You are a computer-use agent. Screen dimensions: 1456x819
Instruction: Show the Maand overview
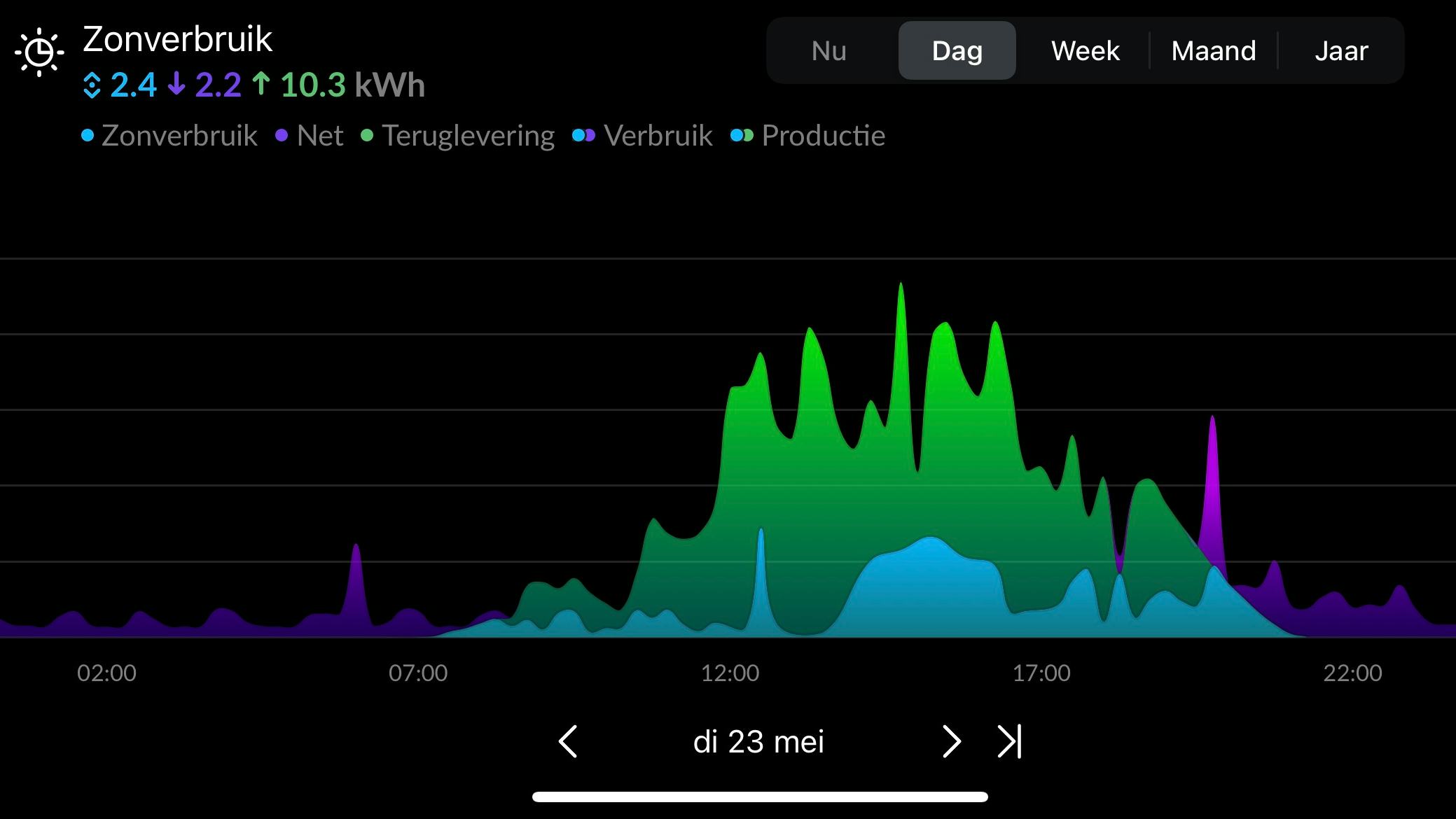point(1214,51)
